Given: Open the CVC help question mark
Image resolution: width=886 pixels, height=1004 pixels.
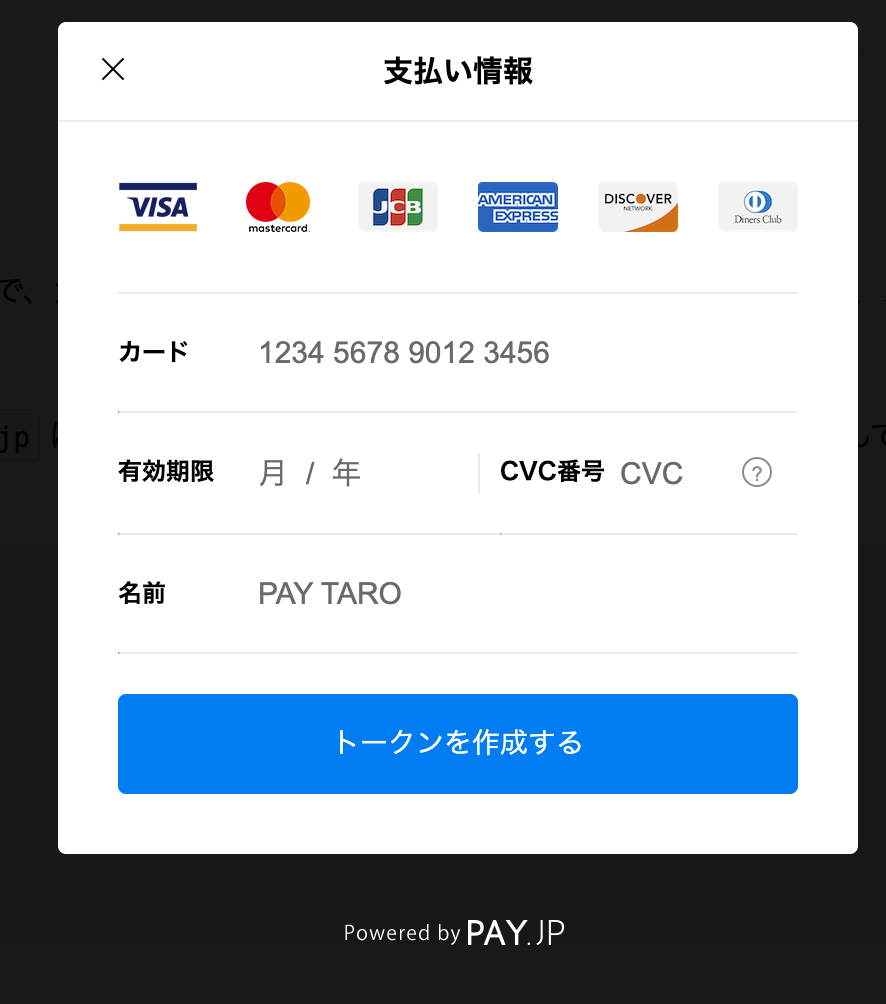Looking at the screenshot, I should pyautogui.click(x=757, y=472).
